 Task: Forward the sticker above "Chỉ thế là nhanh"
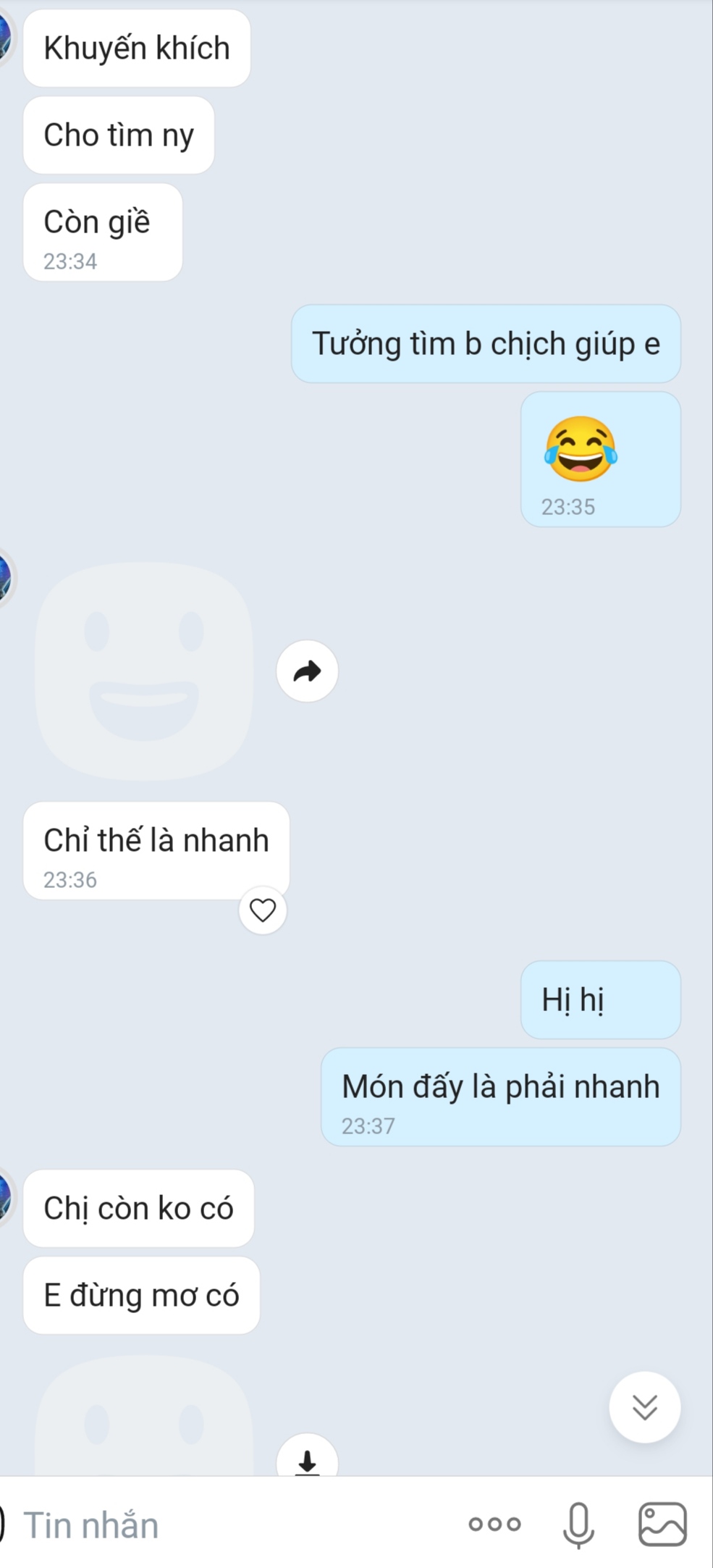[307, 671]
